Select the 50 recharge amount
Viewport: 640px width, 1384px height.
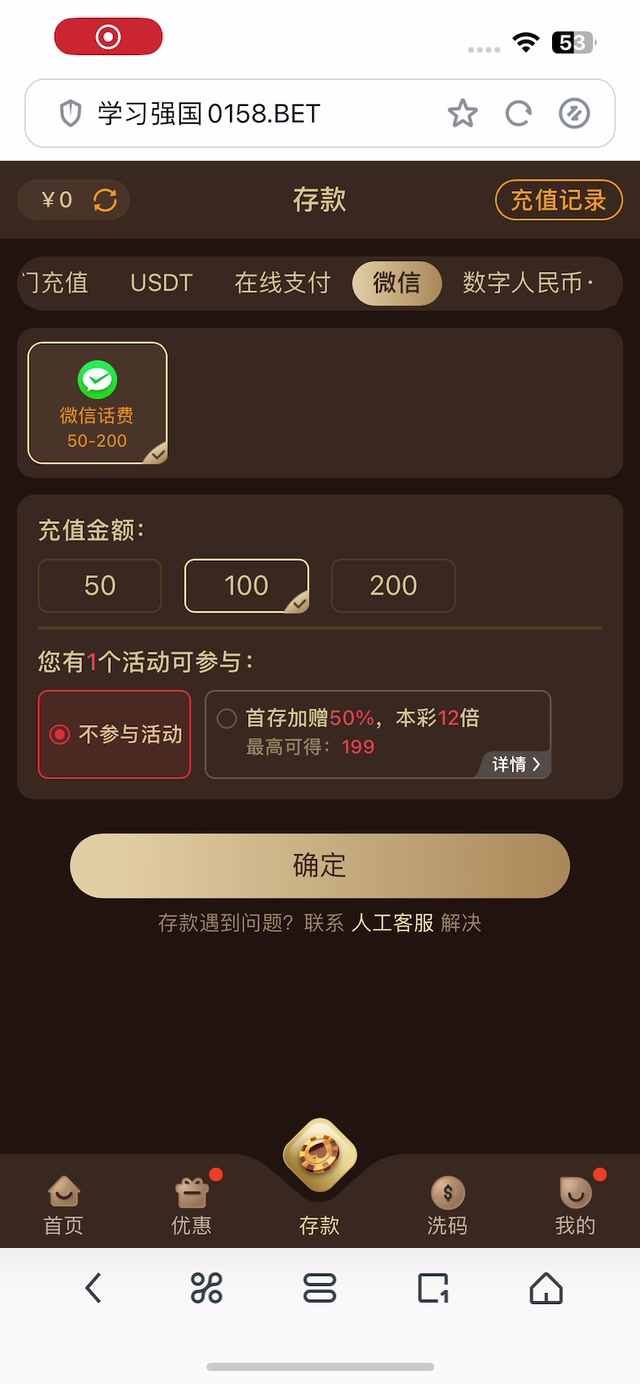(100, 586)
